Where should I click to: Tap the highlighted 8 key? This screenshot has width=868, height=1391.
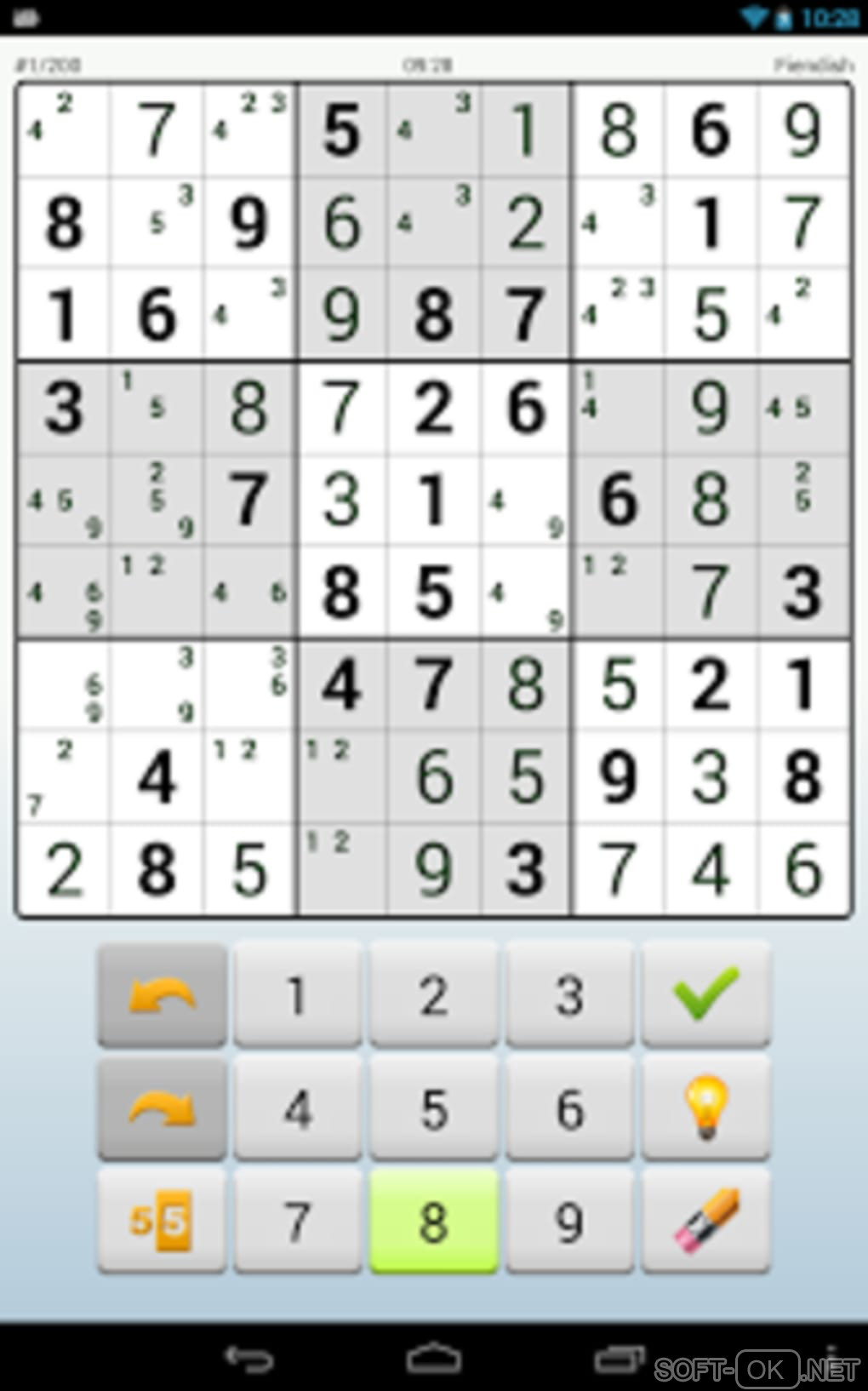coord(433,1221)
